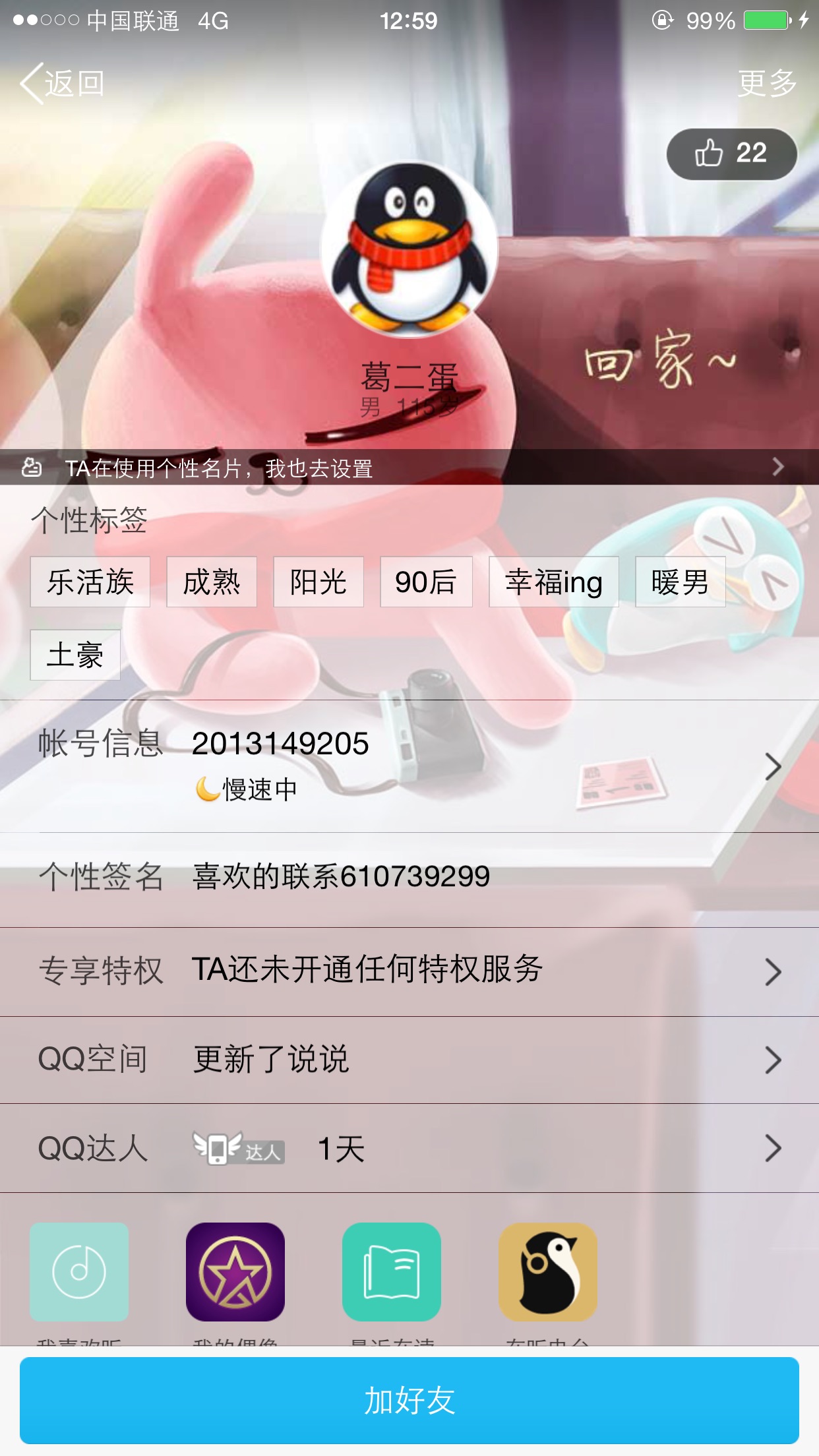Go back via 返回
The height and width of the screenshot is (1456, 819).
[x=63, y=84]
